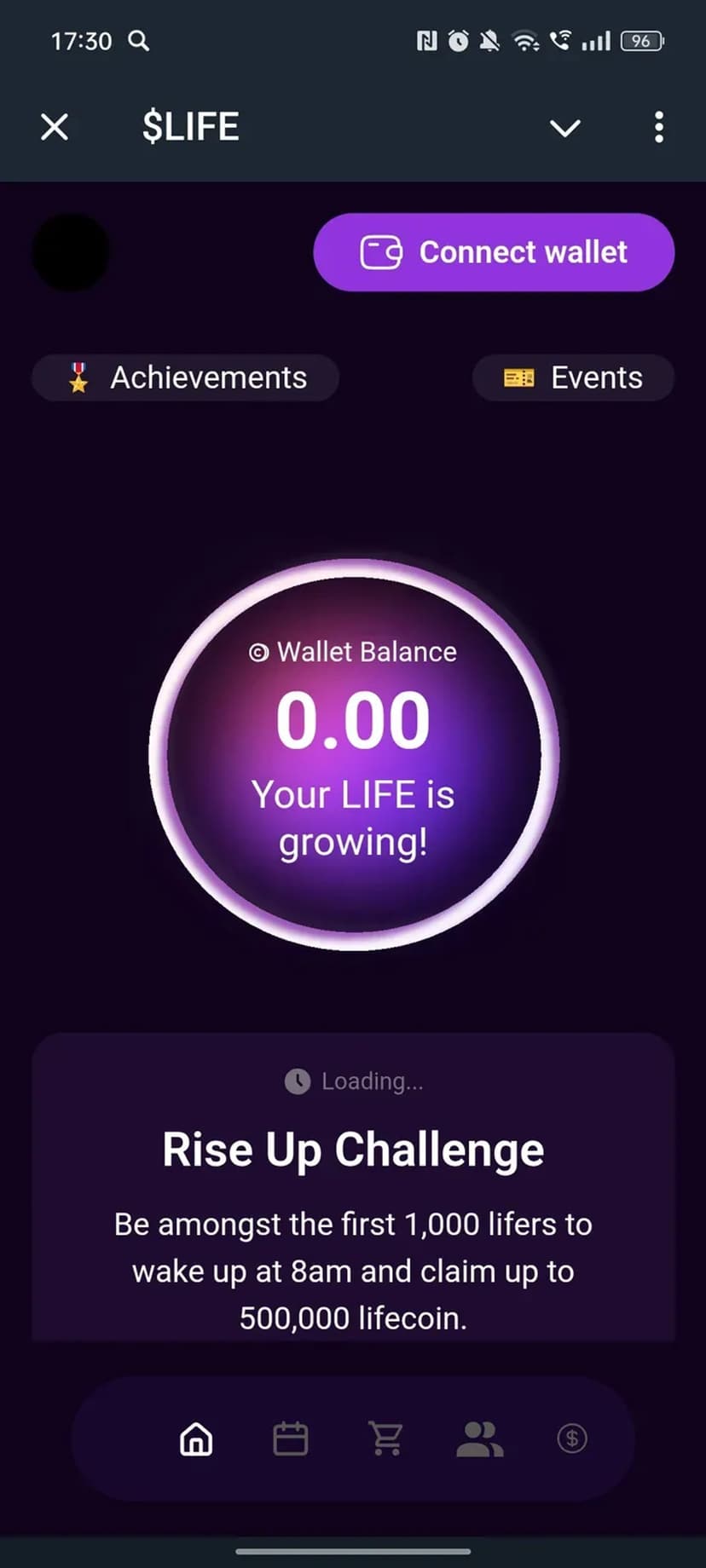Open the dollar coin tab
This screenshot has height=1568, width=706.
coord(571,1439)
